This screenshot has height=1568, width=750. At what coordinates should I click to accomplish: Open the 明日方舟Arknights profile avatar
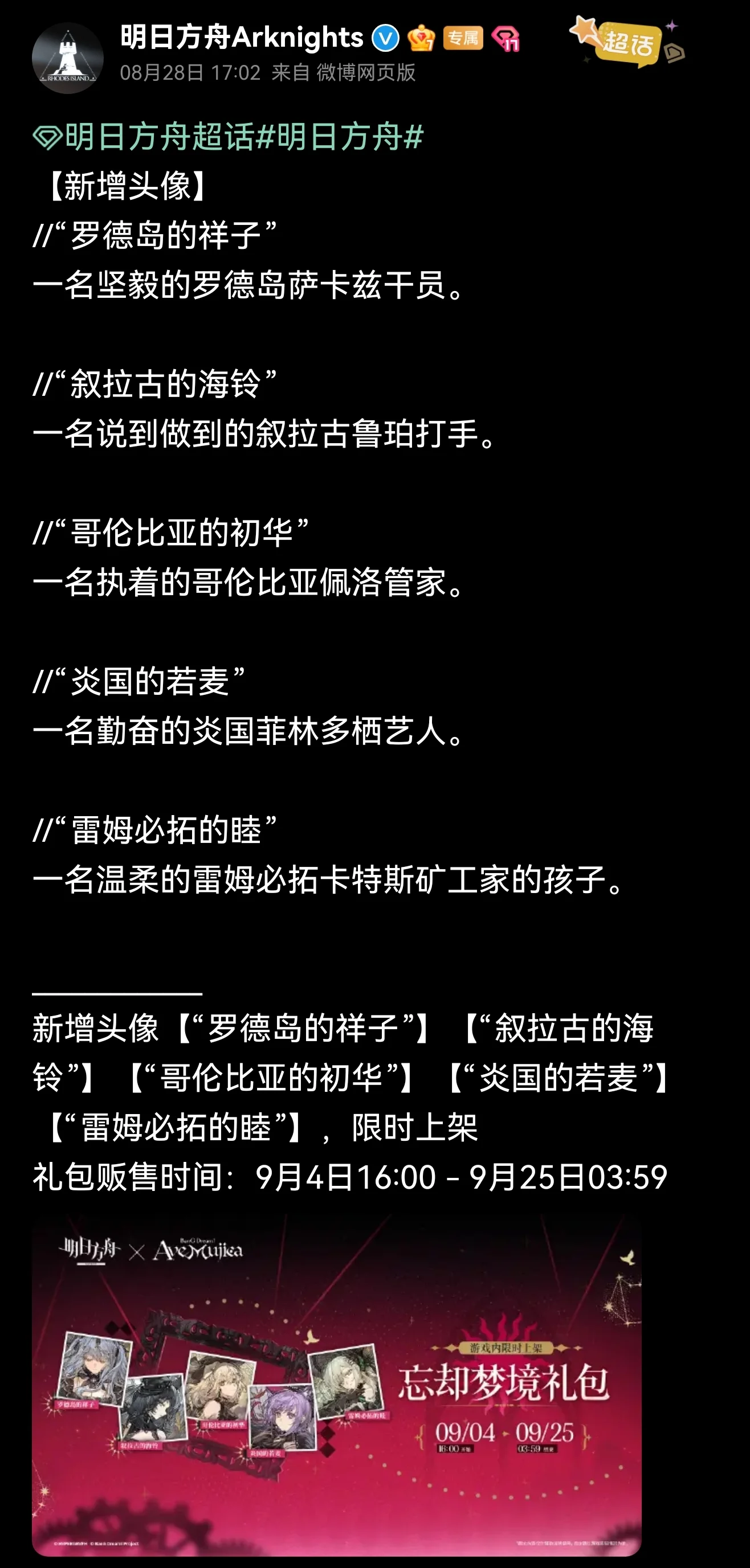pyautogui.click(x=68, y=59)
